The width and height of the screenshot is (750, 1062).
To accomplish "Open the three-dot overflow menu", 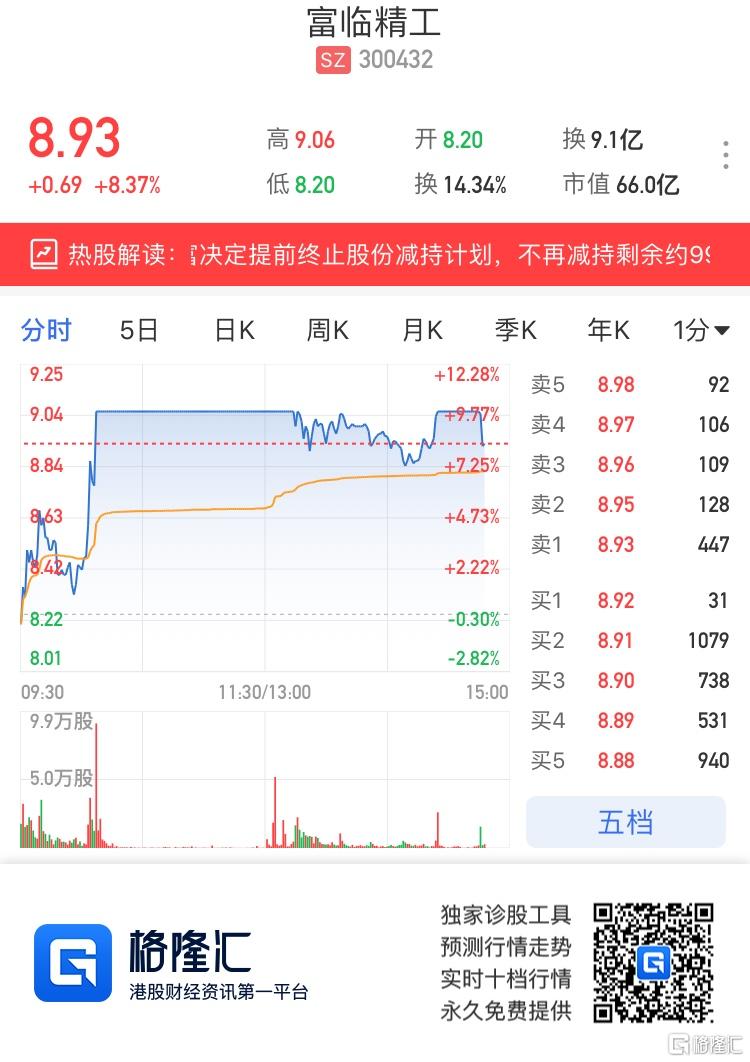I will click(x=726, y=157).
